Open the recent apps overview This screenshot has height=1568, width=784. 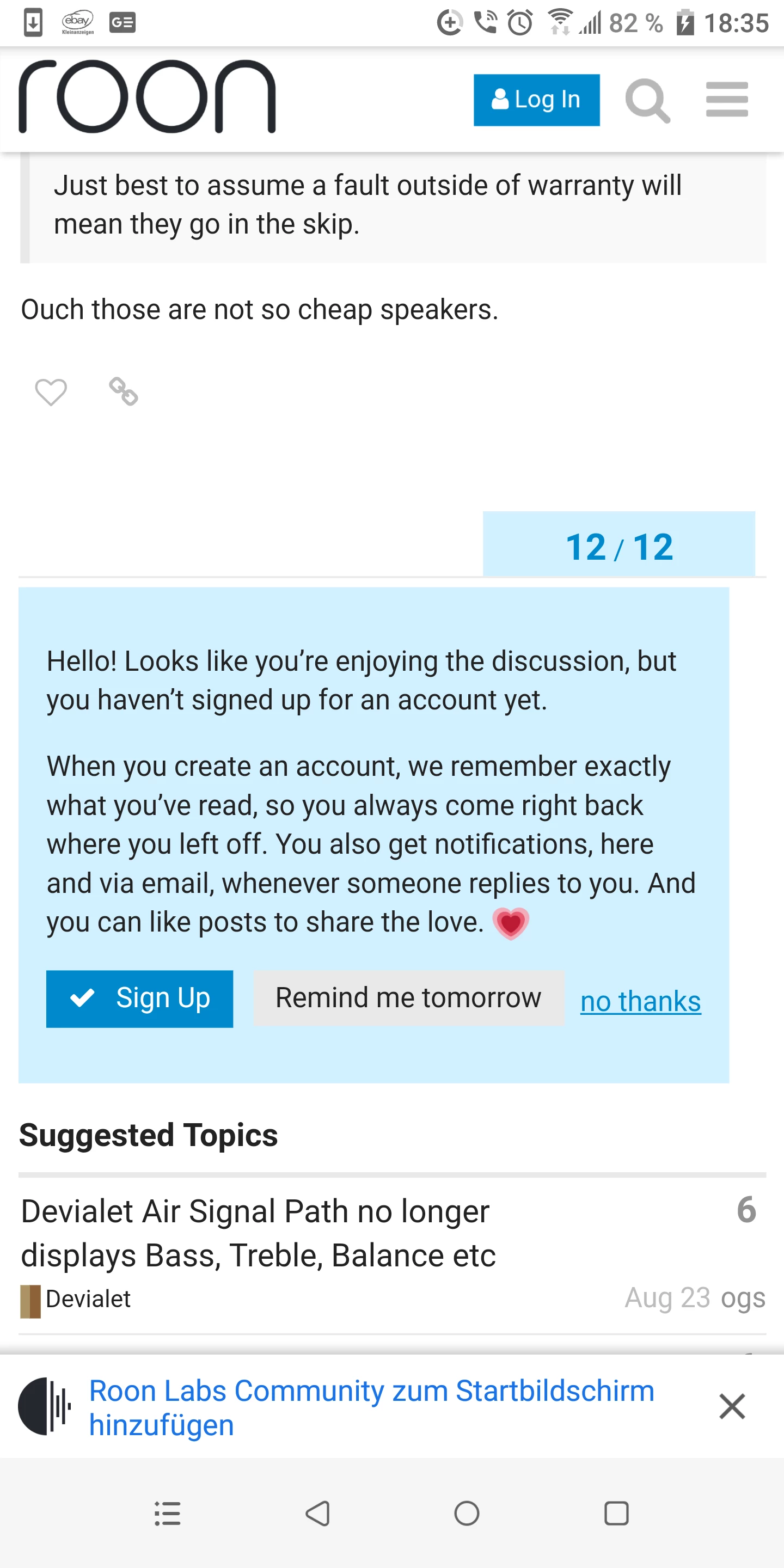pyautogui.click(x=616, y=1513)
